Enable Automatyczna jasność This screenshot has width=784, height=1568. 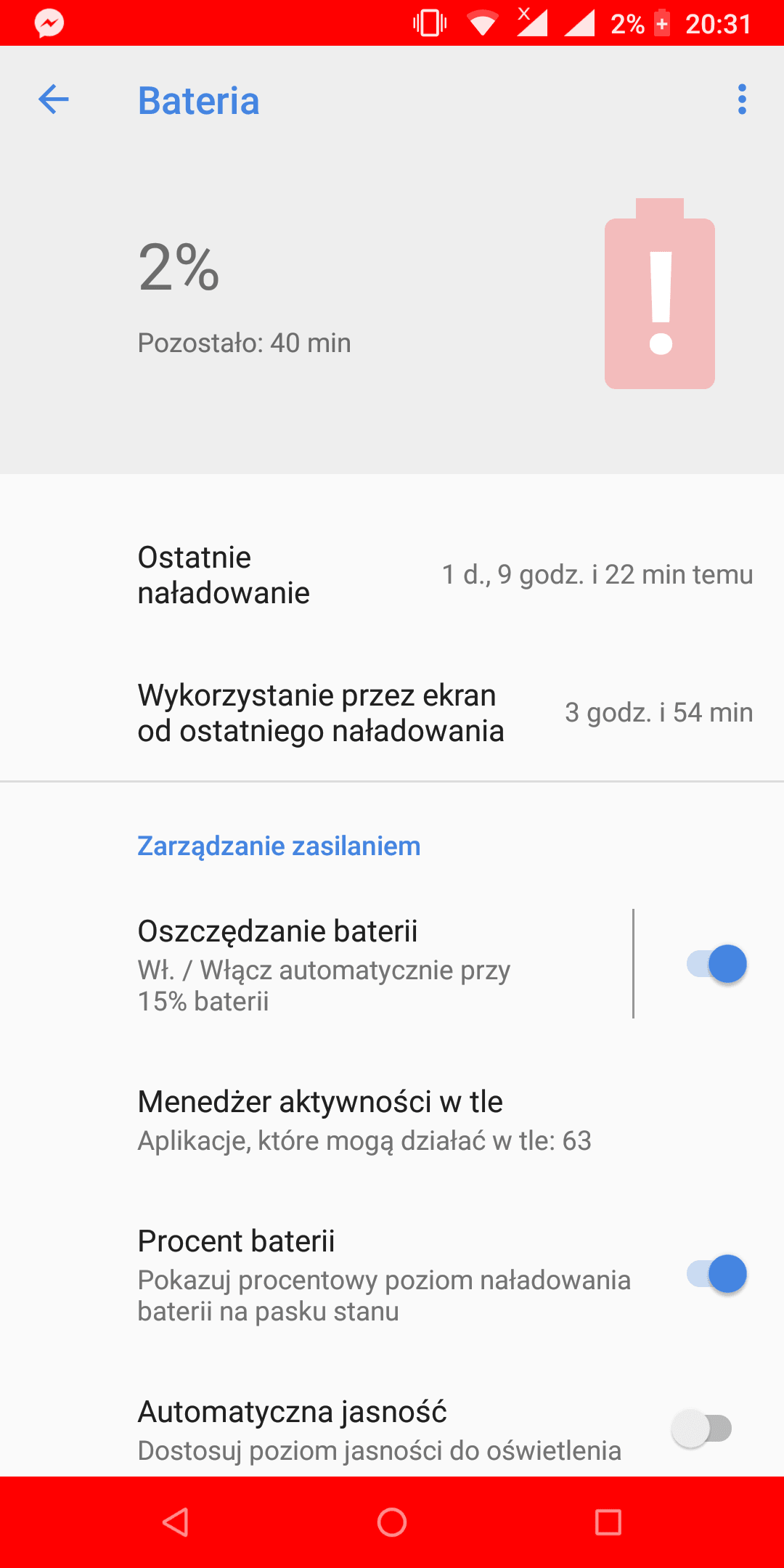[x=702, y=1429]
